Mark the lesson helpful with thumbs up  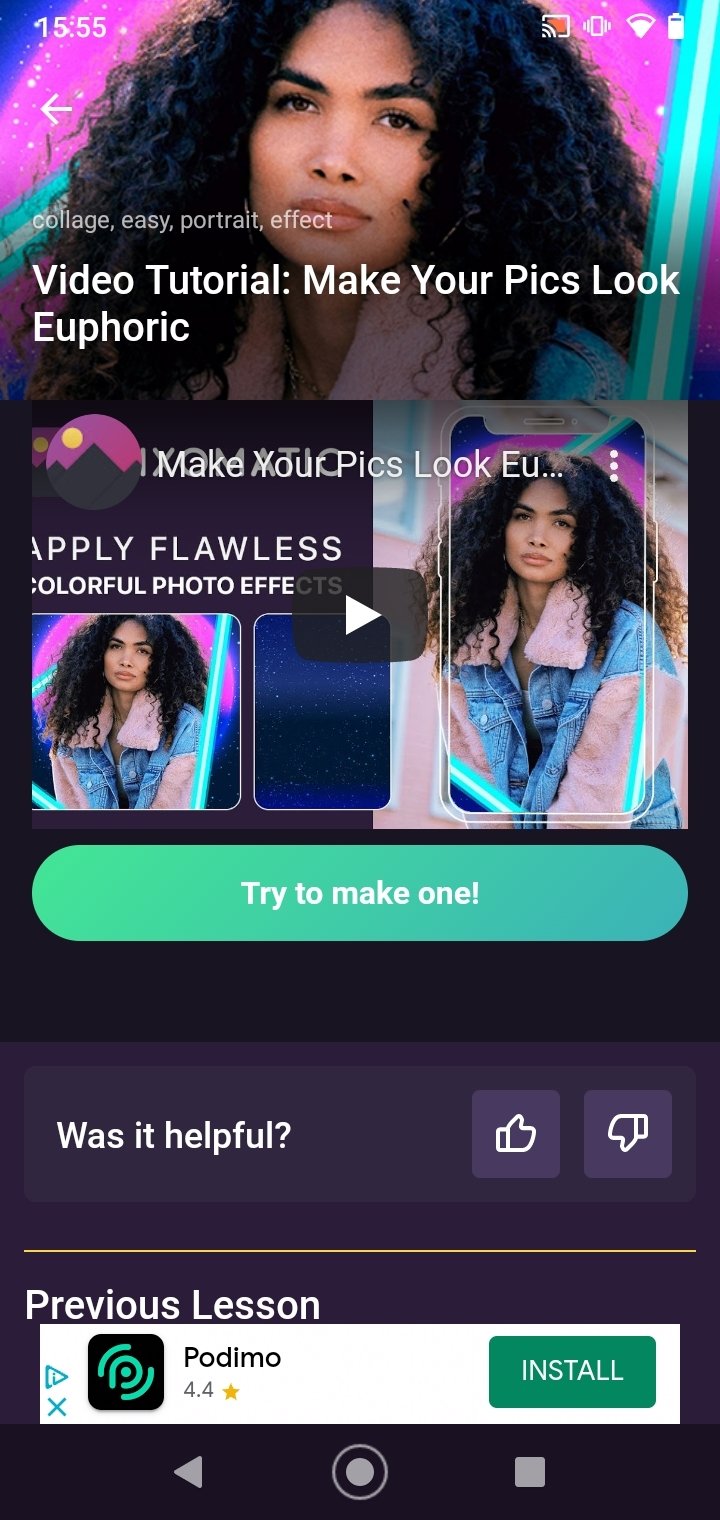(x=516, y=1134)
